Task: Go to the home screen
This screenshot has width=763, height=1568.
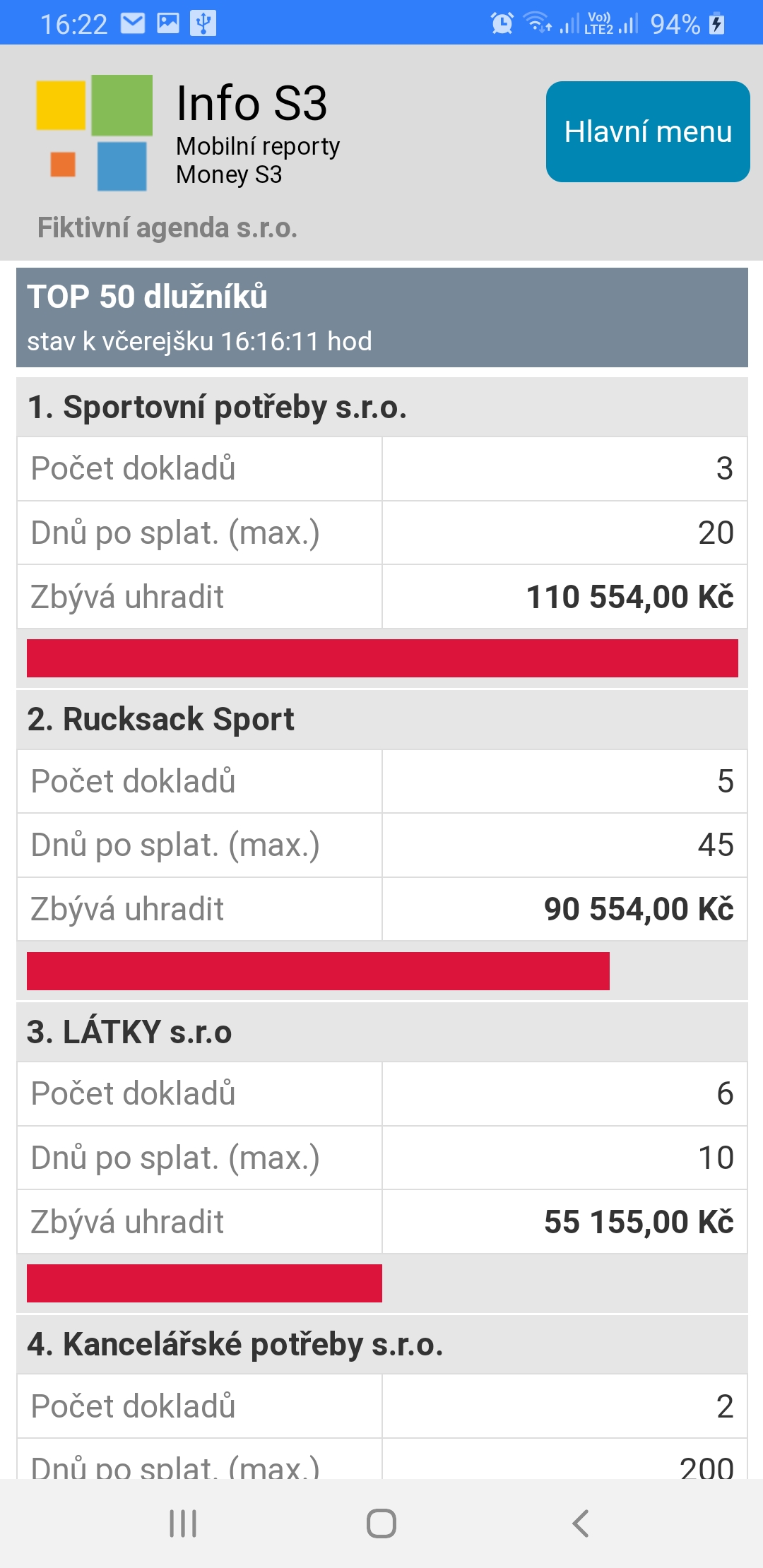Action: 381,1524
